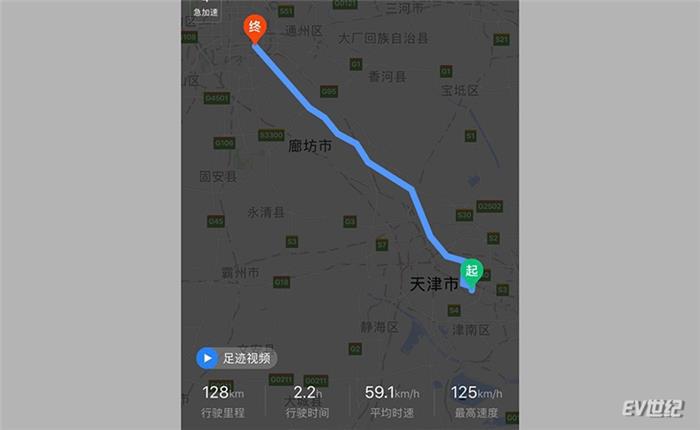
Task: Tap the orange 终 end marker
Action: (255, 27)
